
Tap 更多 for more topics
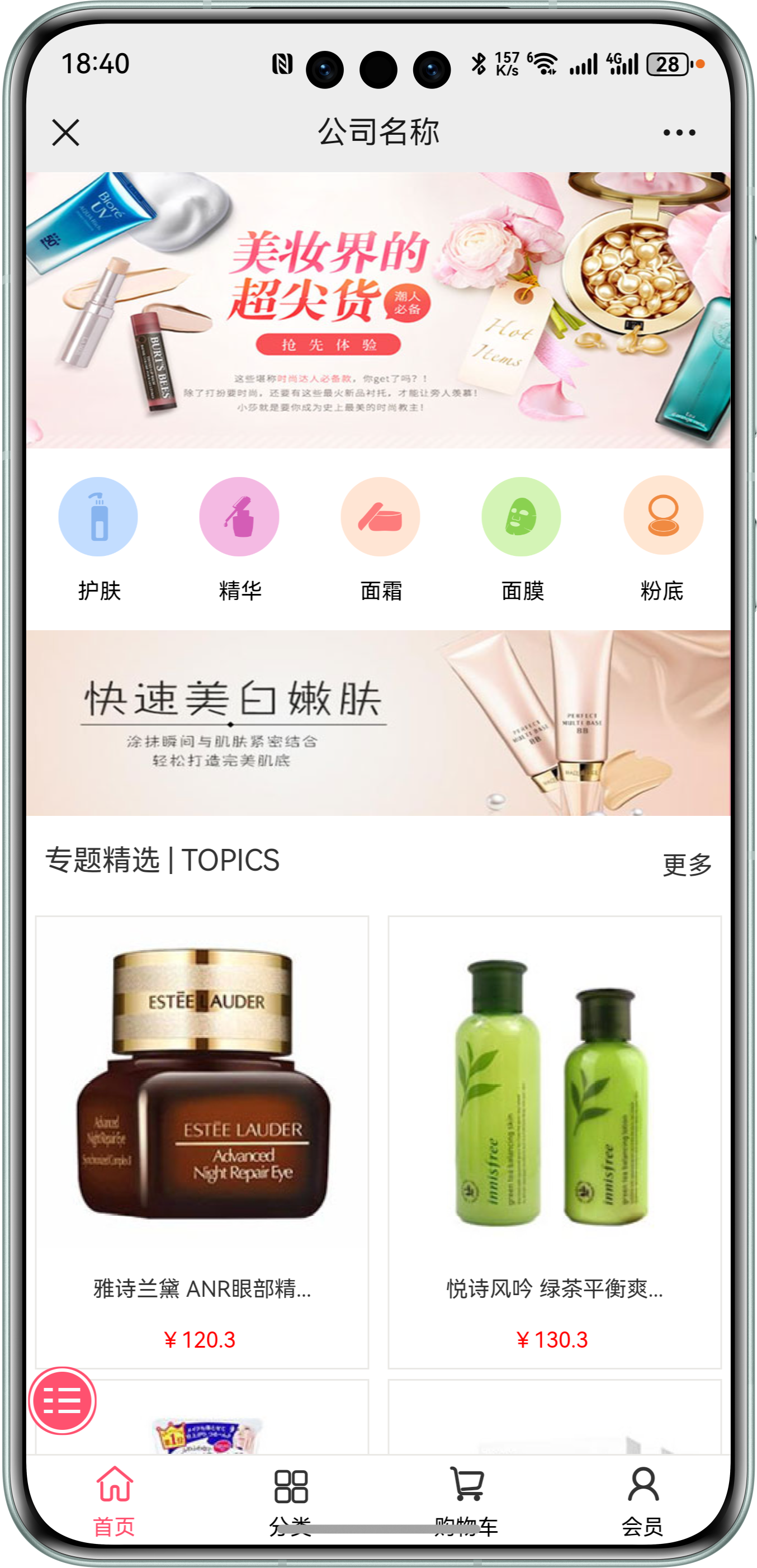[x=687, y=864]
